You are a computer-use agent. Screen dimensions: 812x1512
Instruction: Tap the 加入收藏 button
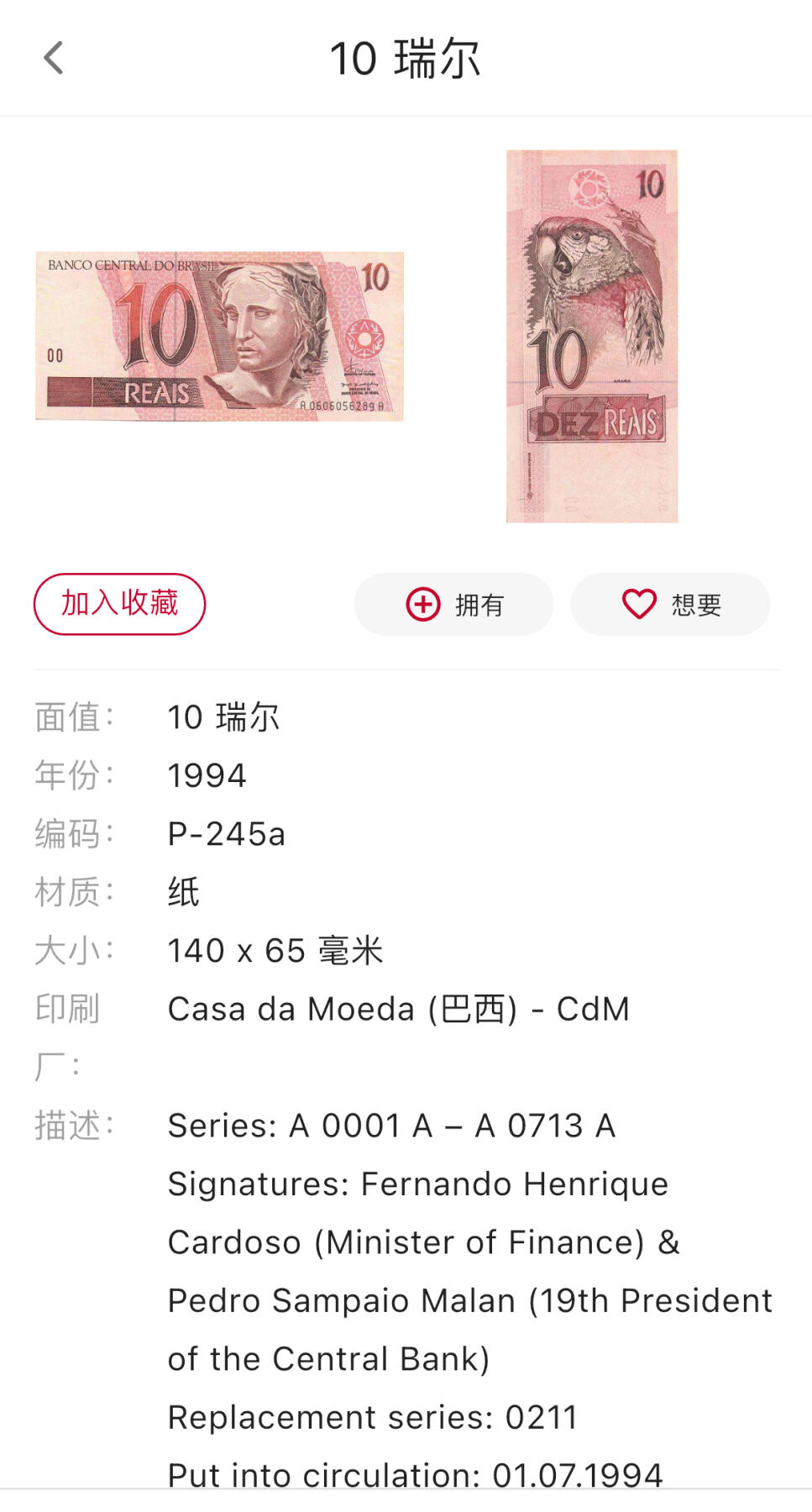click(x=119, y=604)
